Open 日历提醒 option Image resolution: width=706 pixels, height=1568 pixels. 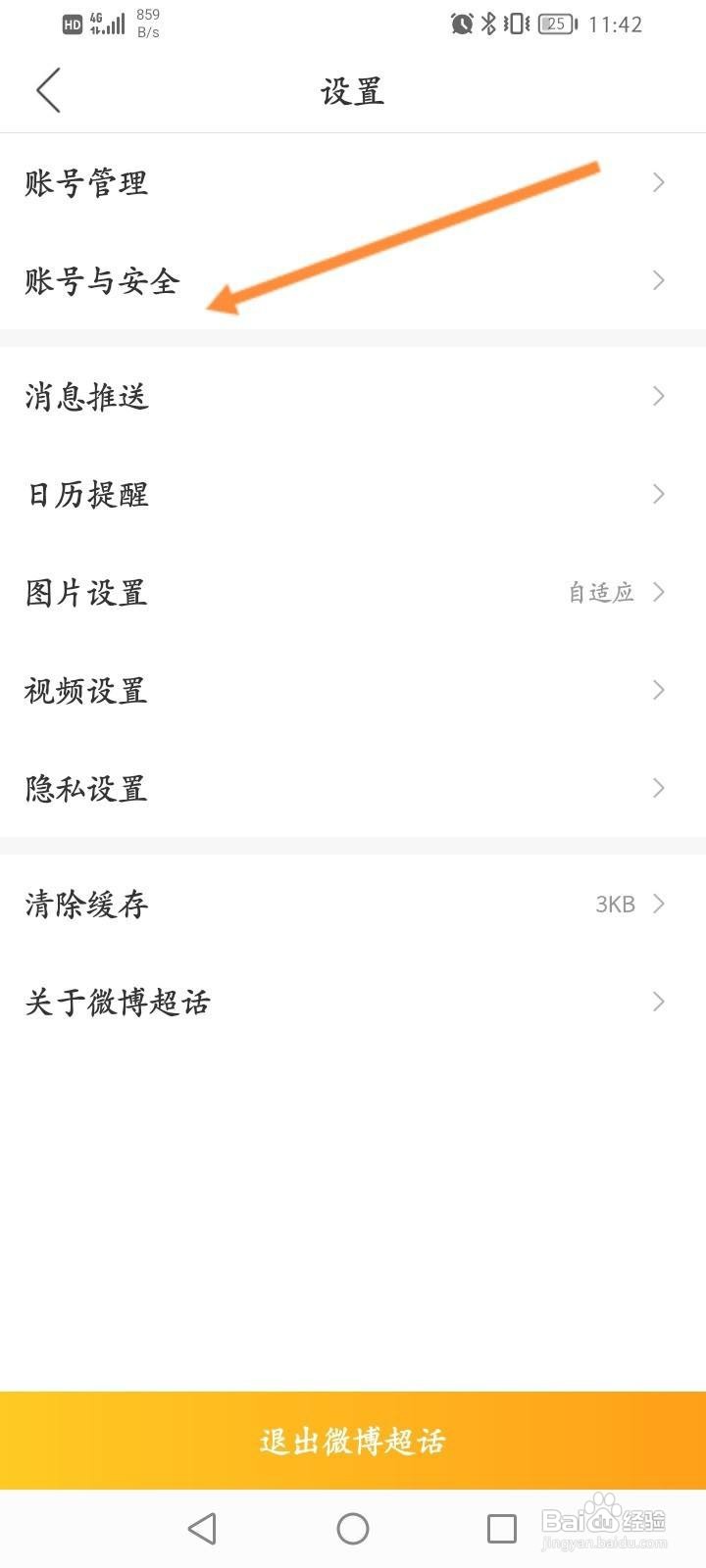pyautogui.click(x=353, y=494)
